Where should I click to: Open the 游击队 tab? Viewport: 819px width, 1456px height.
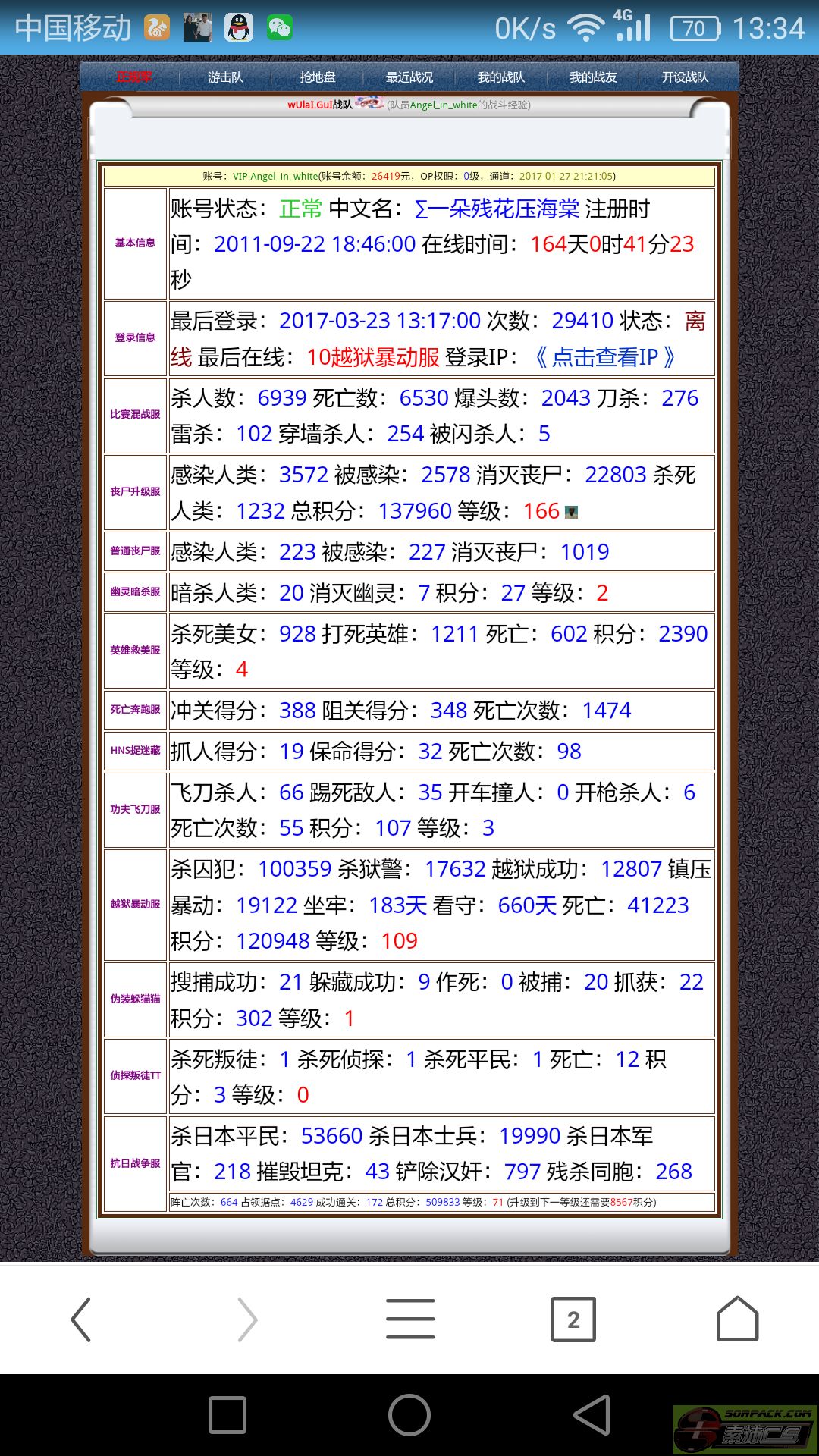tap(225, 77)
